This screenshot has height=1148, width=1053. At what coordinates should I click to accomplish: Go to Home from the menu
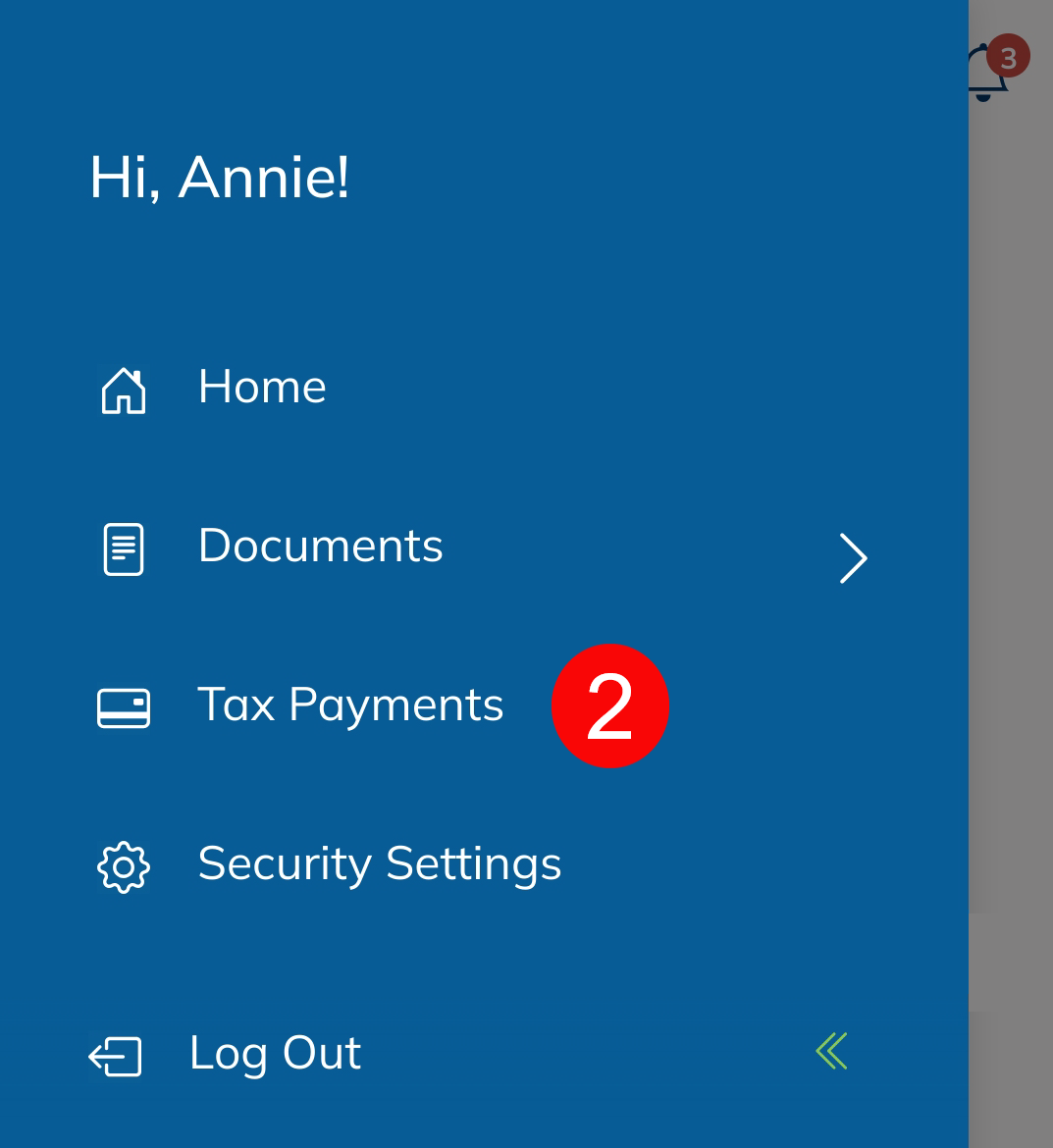261,388
